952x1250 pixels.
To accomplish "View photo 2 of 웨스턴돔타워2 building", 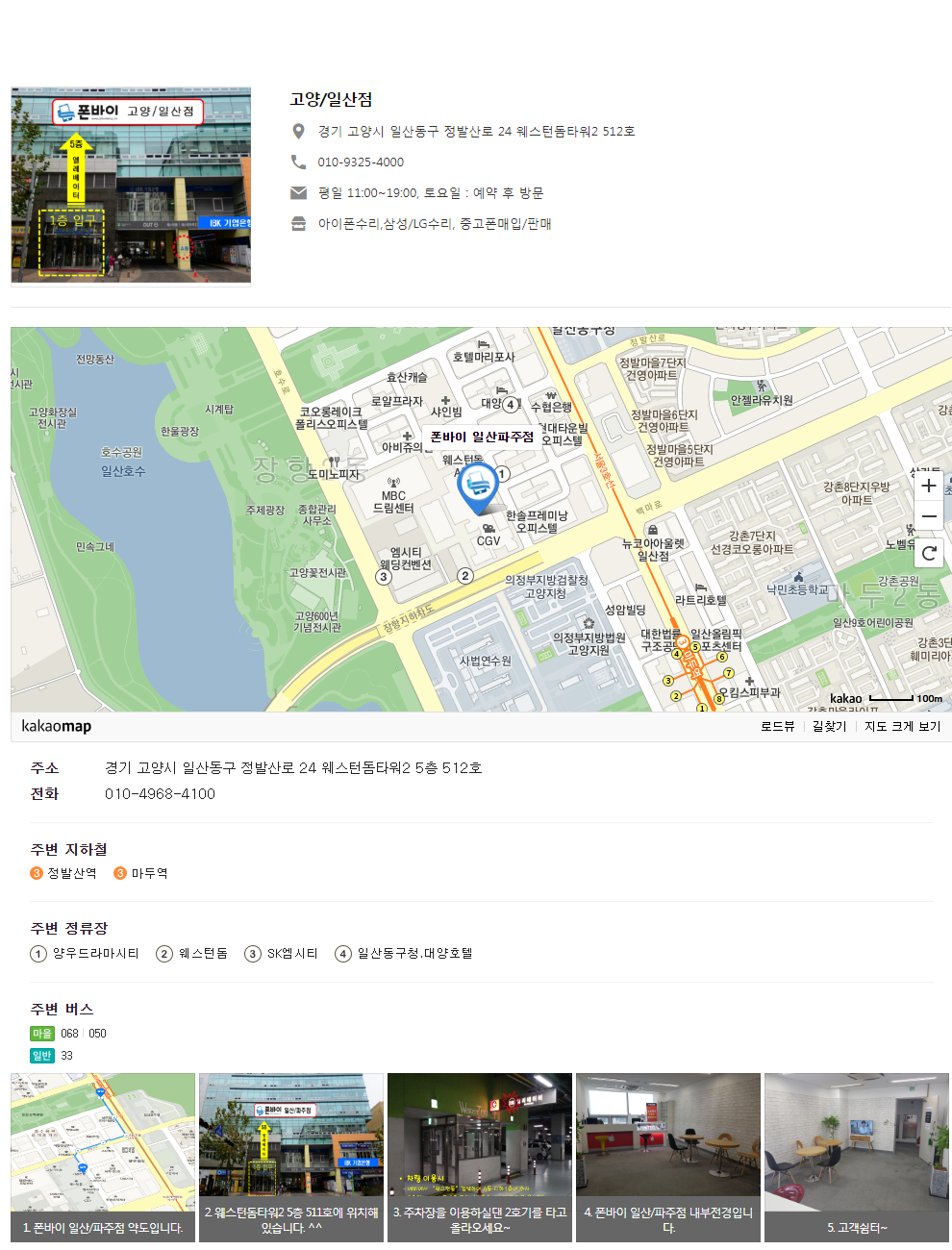I will (291, 1157).
